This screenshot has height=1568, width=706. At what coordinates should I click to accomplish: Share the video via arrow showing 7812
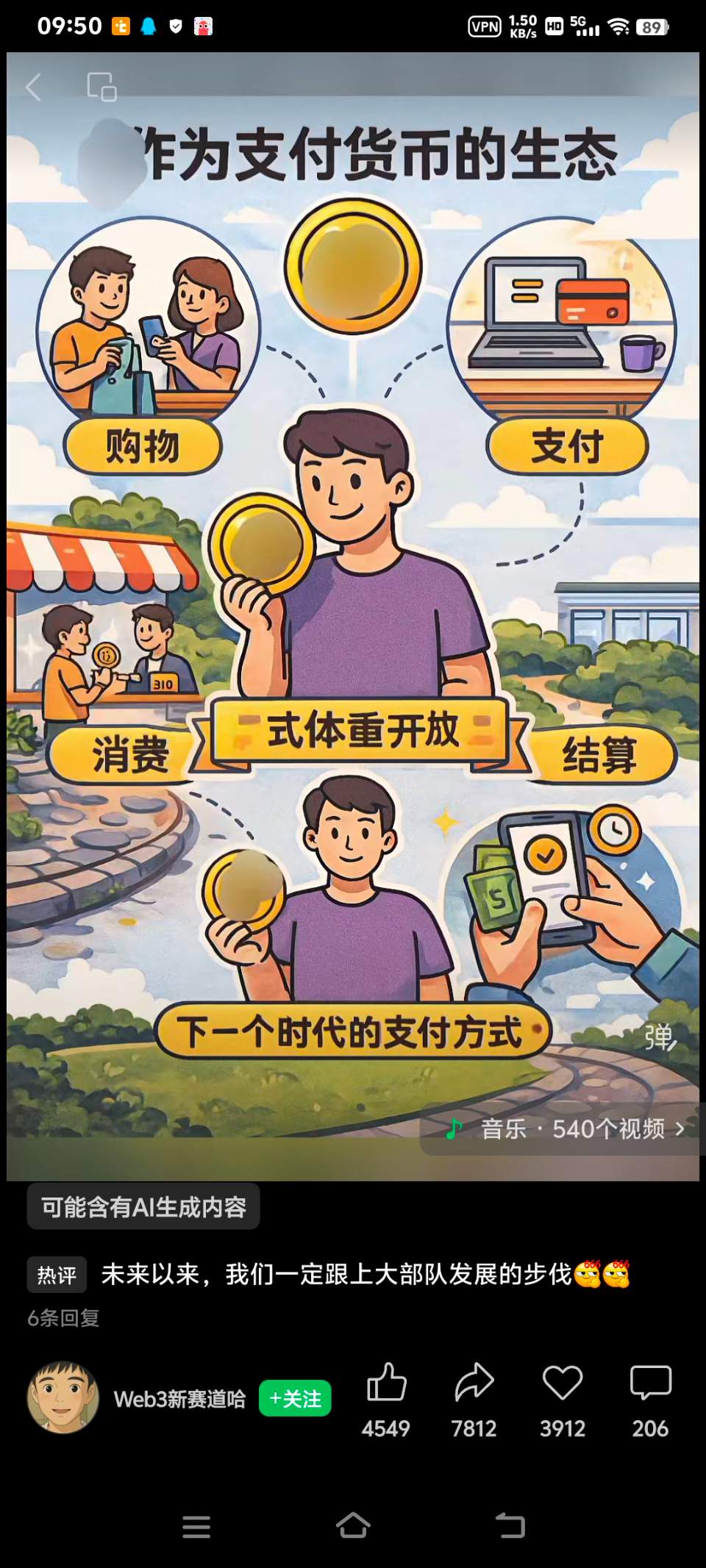(474, 1400)
